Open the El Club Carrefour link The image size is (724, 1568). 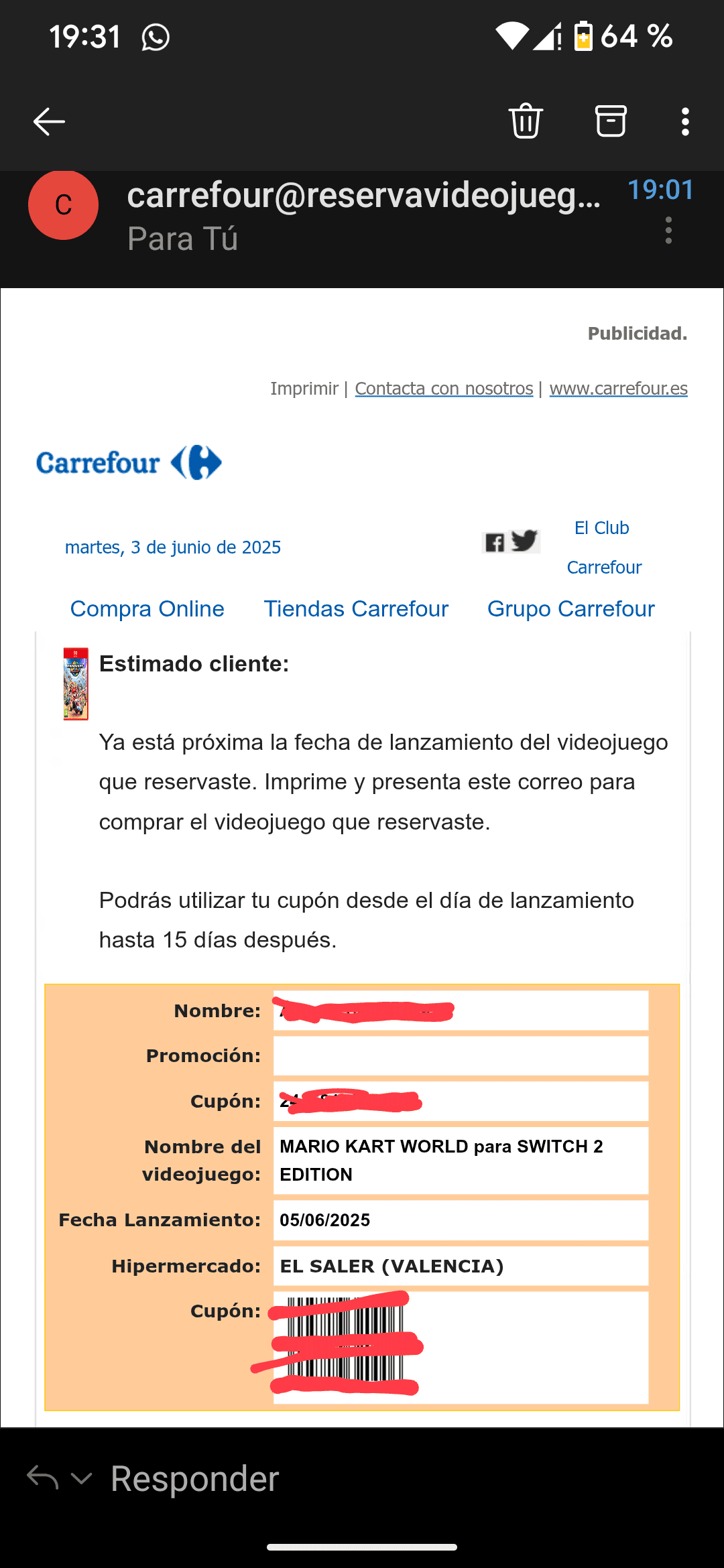point(603,547)
